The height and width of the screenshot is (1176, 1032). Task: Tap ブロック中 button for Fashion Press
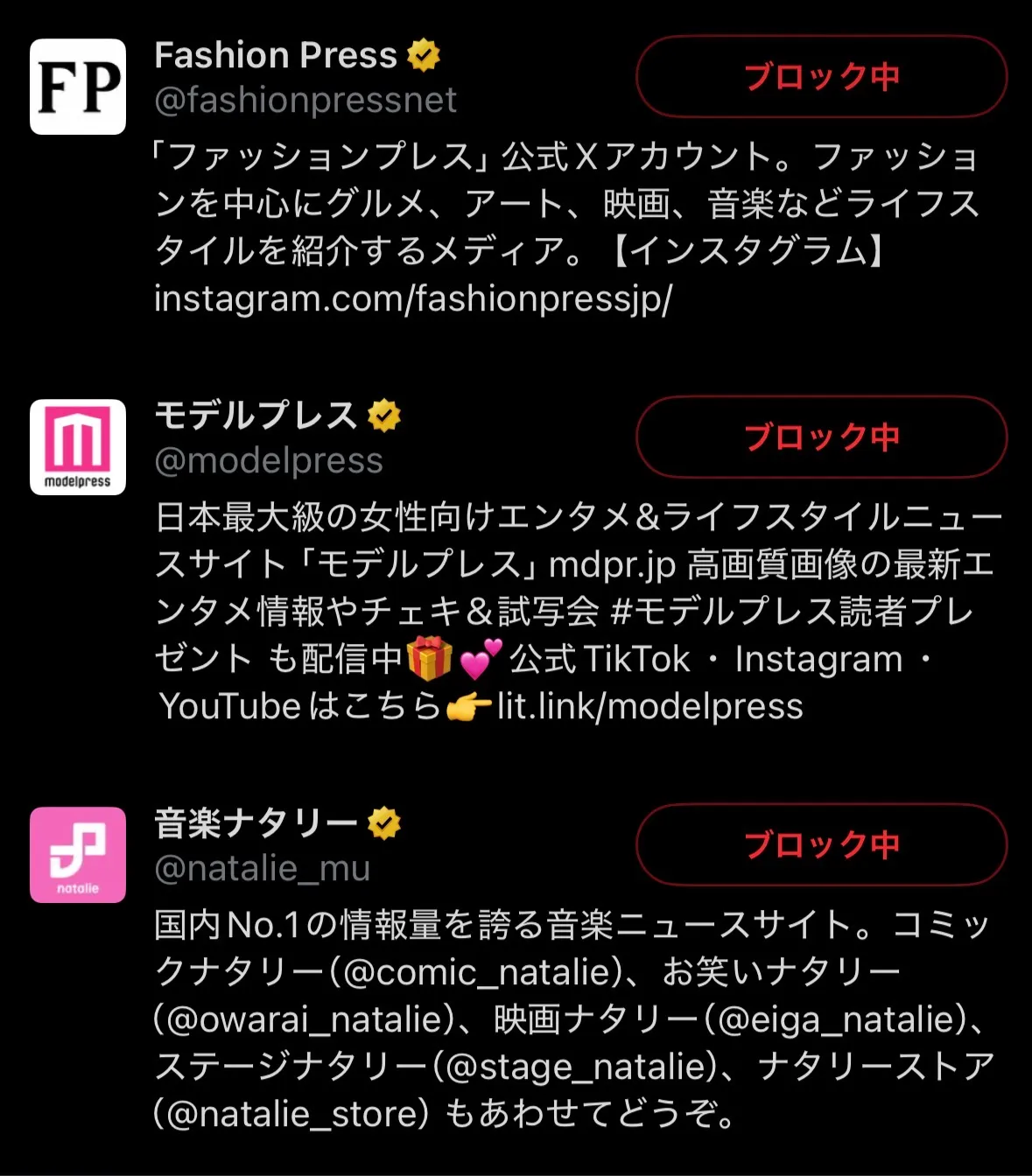pos(821,77)
